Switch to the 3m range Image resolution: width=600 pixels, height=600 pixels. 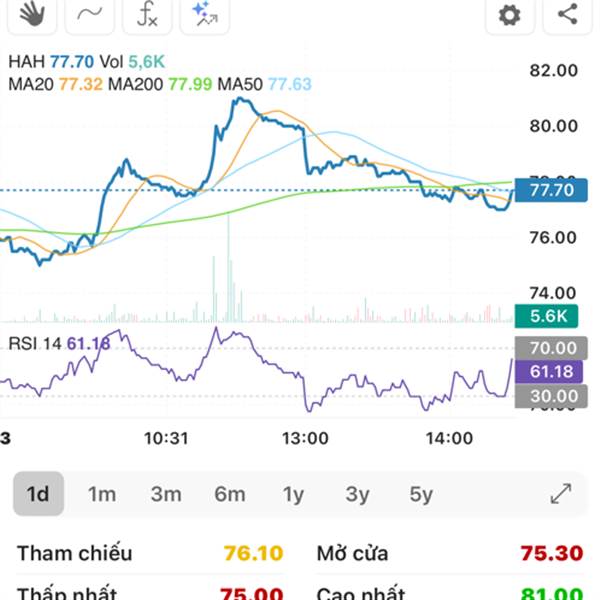click(x=166, y=494)
